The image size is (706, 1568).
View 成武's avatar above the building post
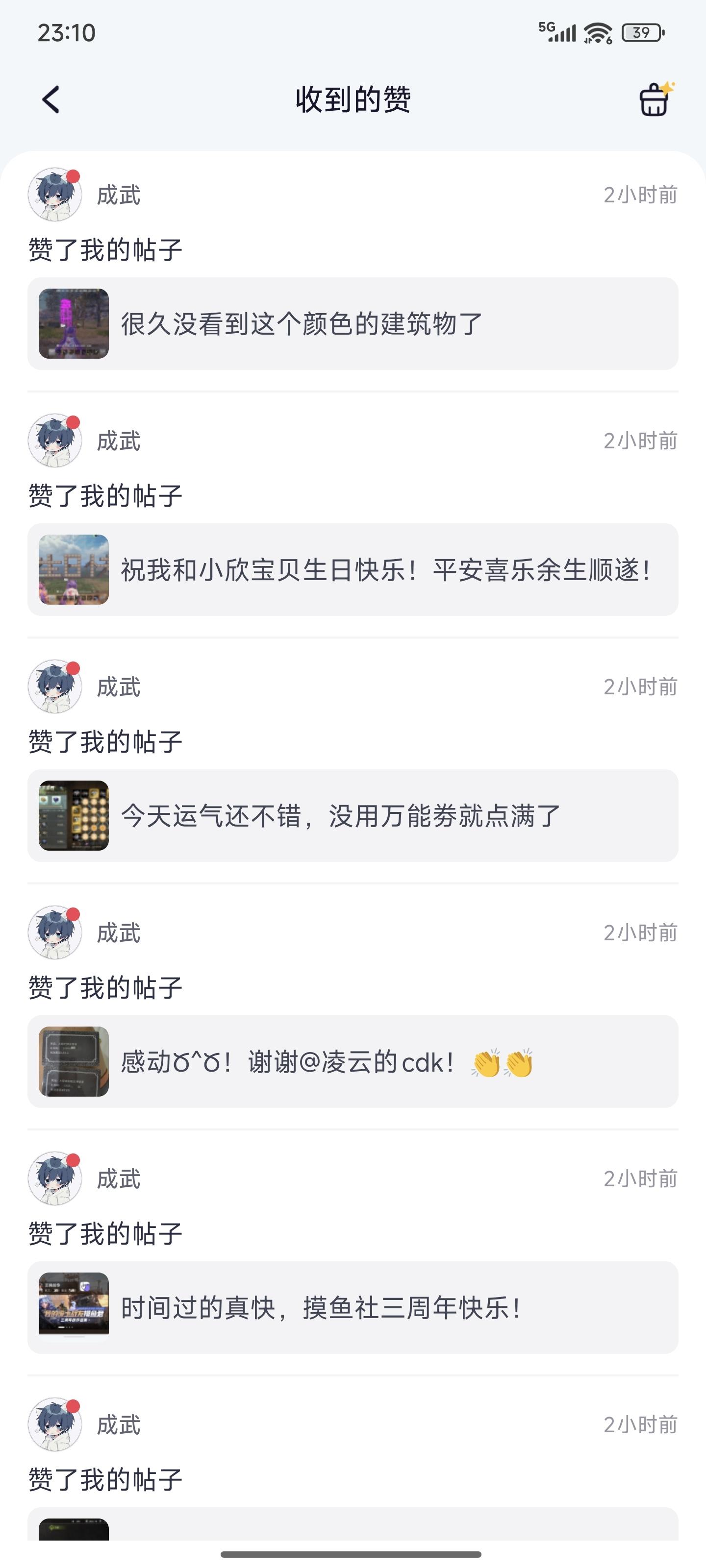point(55,195)
